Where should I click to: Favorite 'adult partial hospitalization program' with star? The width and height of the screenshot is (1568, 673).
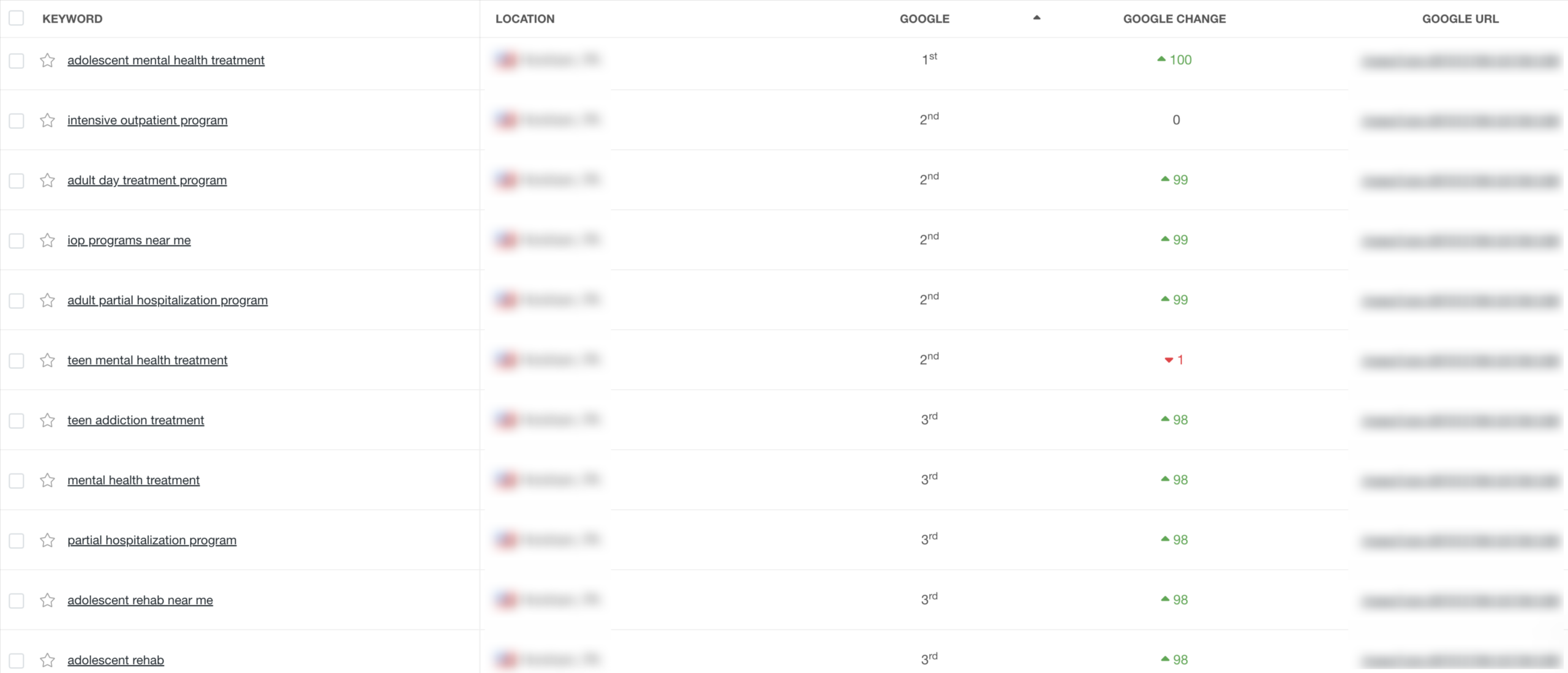click(x=47, y=300)
